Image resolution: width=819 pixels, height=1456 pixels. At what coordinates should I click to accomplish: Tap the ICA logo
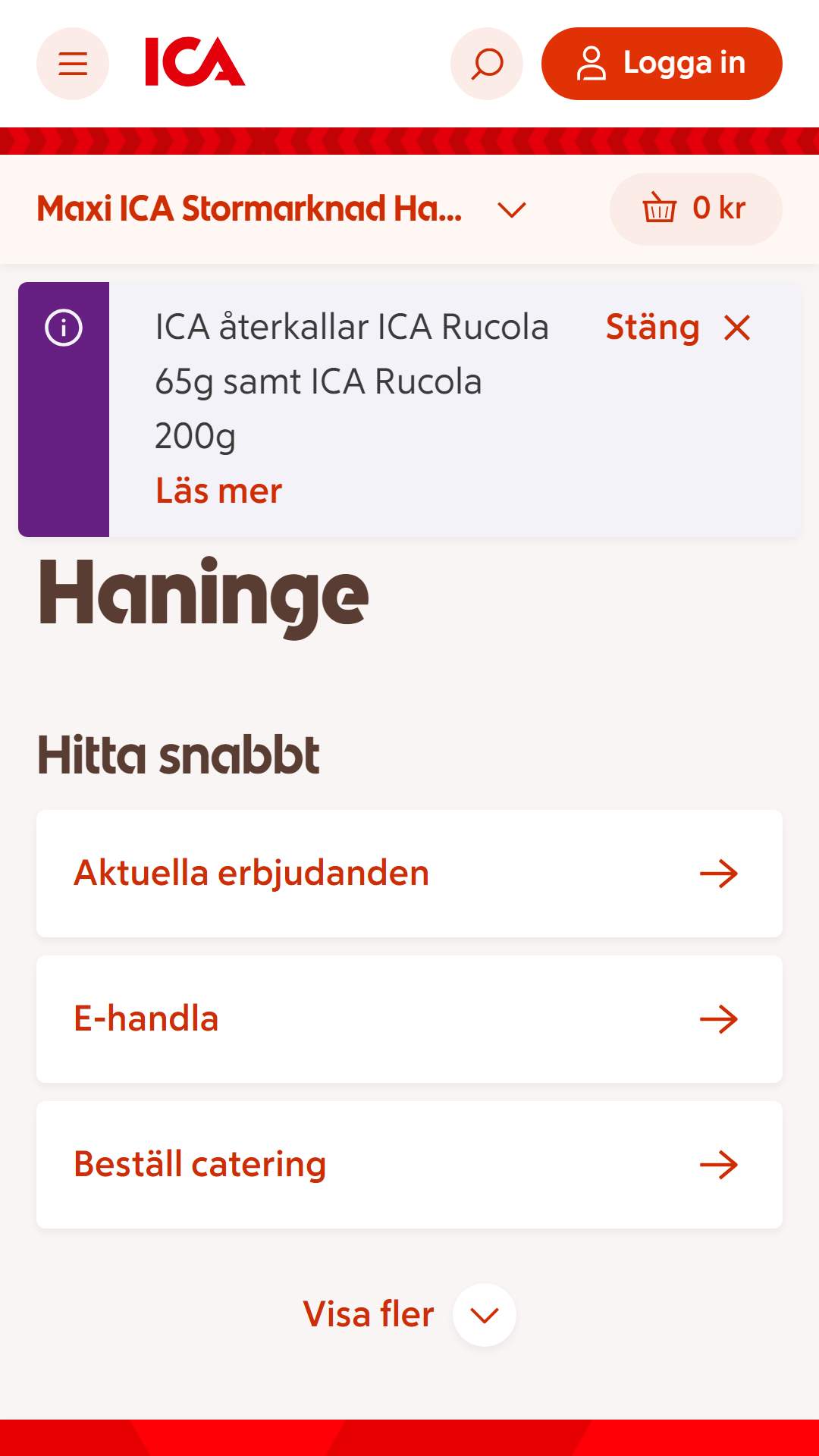coord(195,61)
